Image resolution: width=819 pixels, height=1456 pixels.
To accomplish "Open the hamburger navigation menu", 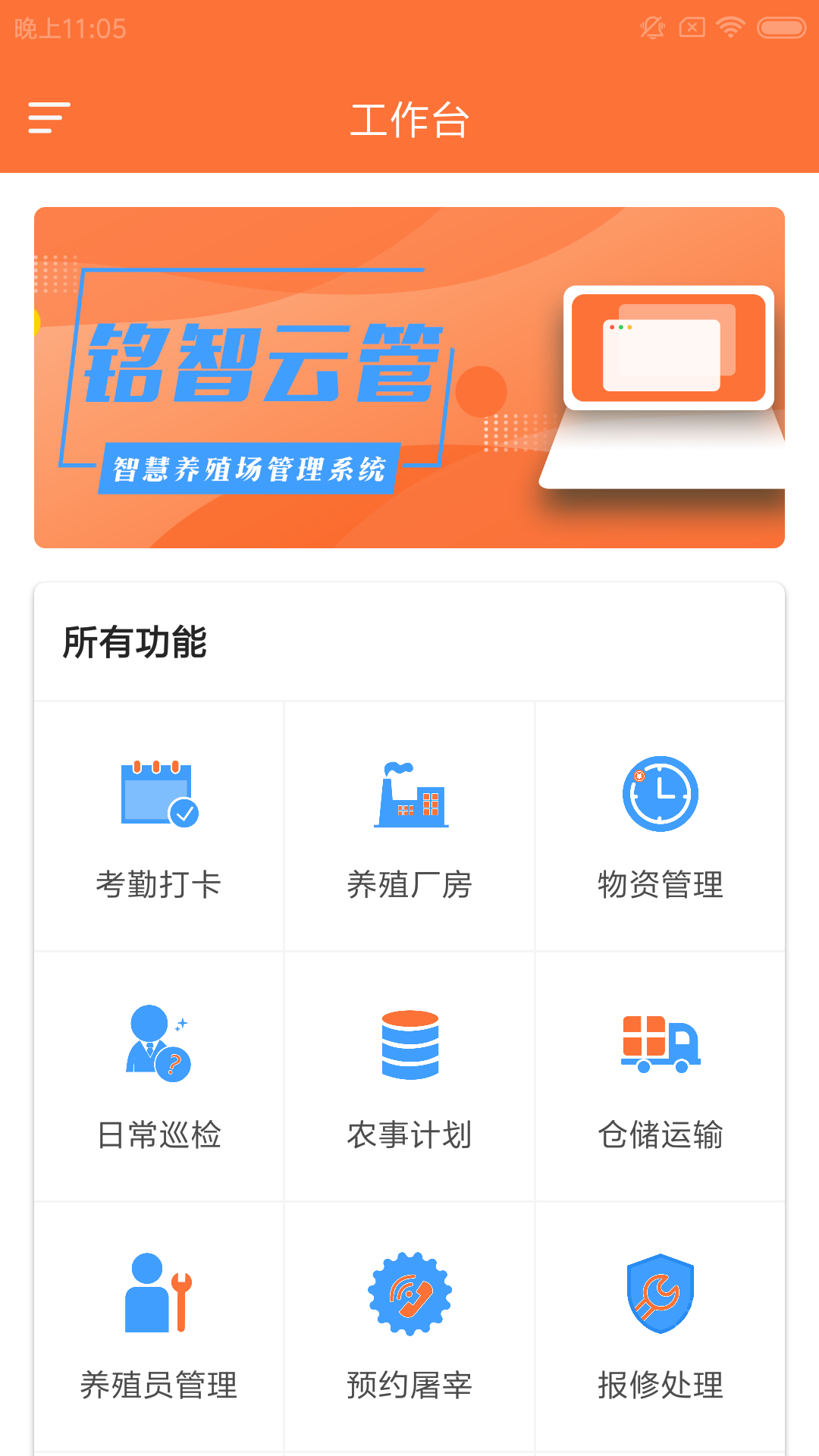I will coord(49,118).
